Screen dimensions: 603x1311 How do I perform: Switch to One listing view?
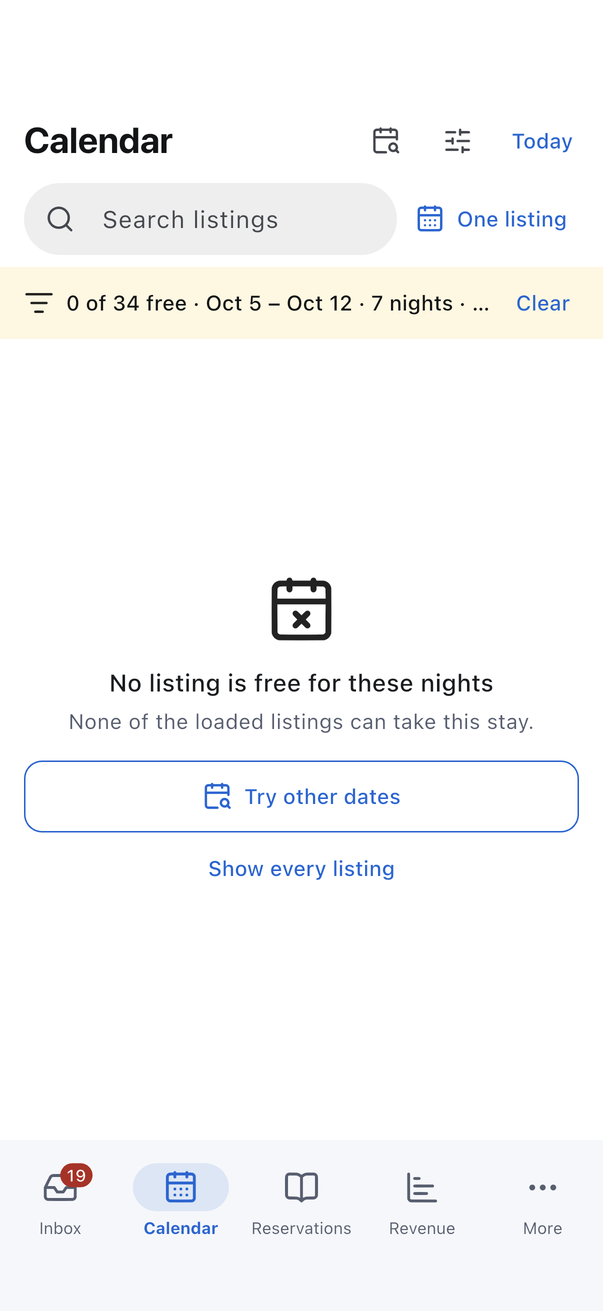[492, 219]
